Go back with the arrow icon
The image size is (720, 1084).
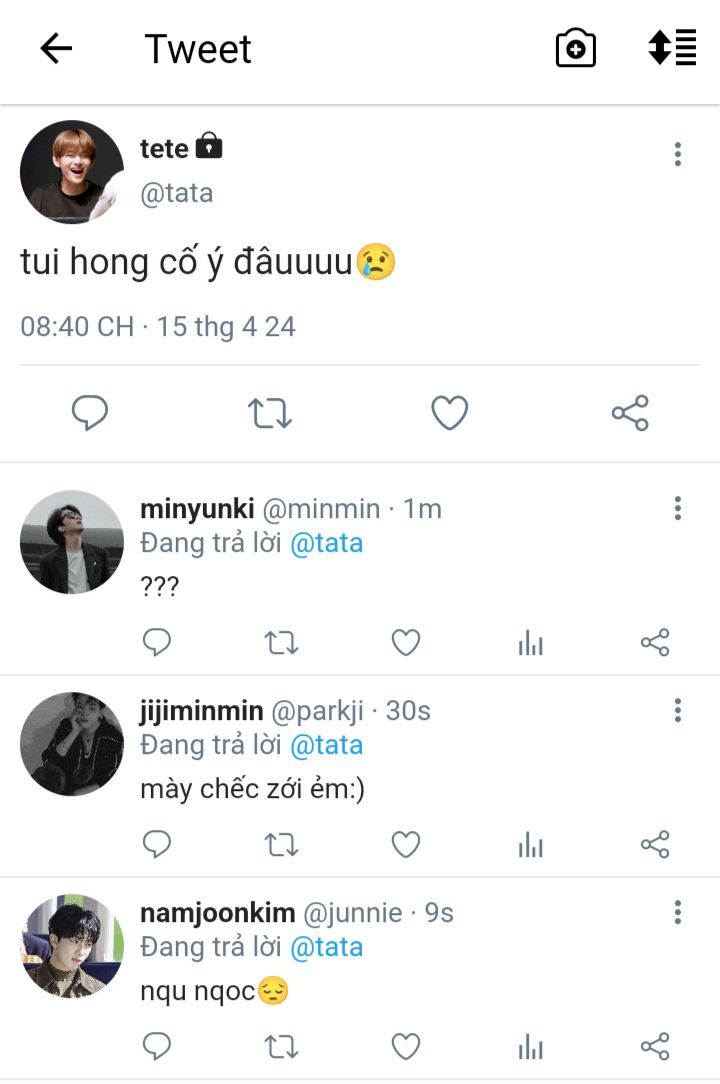click(56, 48)
